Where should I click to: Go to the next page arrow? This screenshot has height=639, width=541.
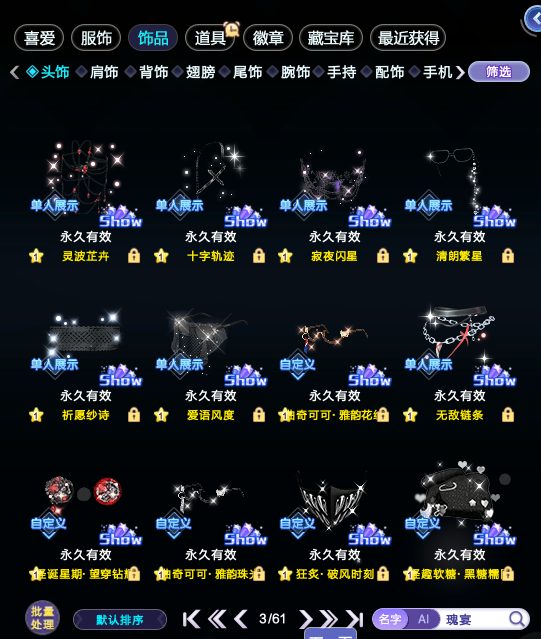[x=306, y=619]
